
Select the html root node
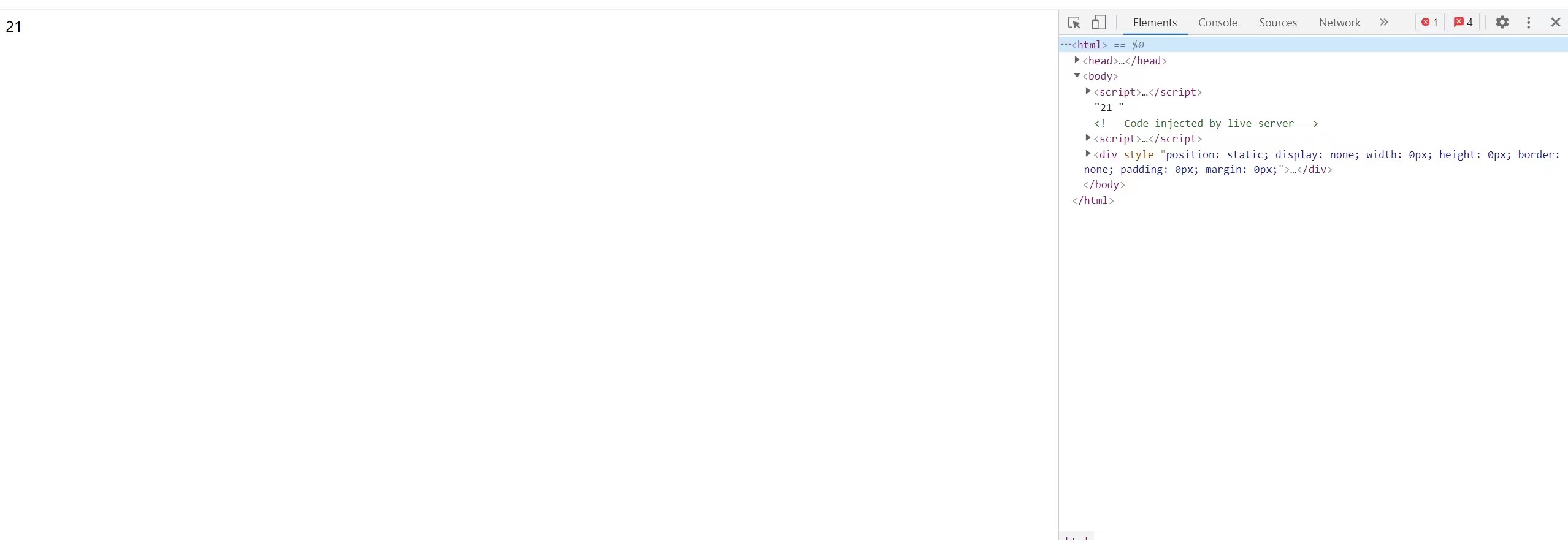[x=1089, y=45]
